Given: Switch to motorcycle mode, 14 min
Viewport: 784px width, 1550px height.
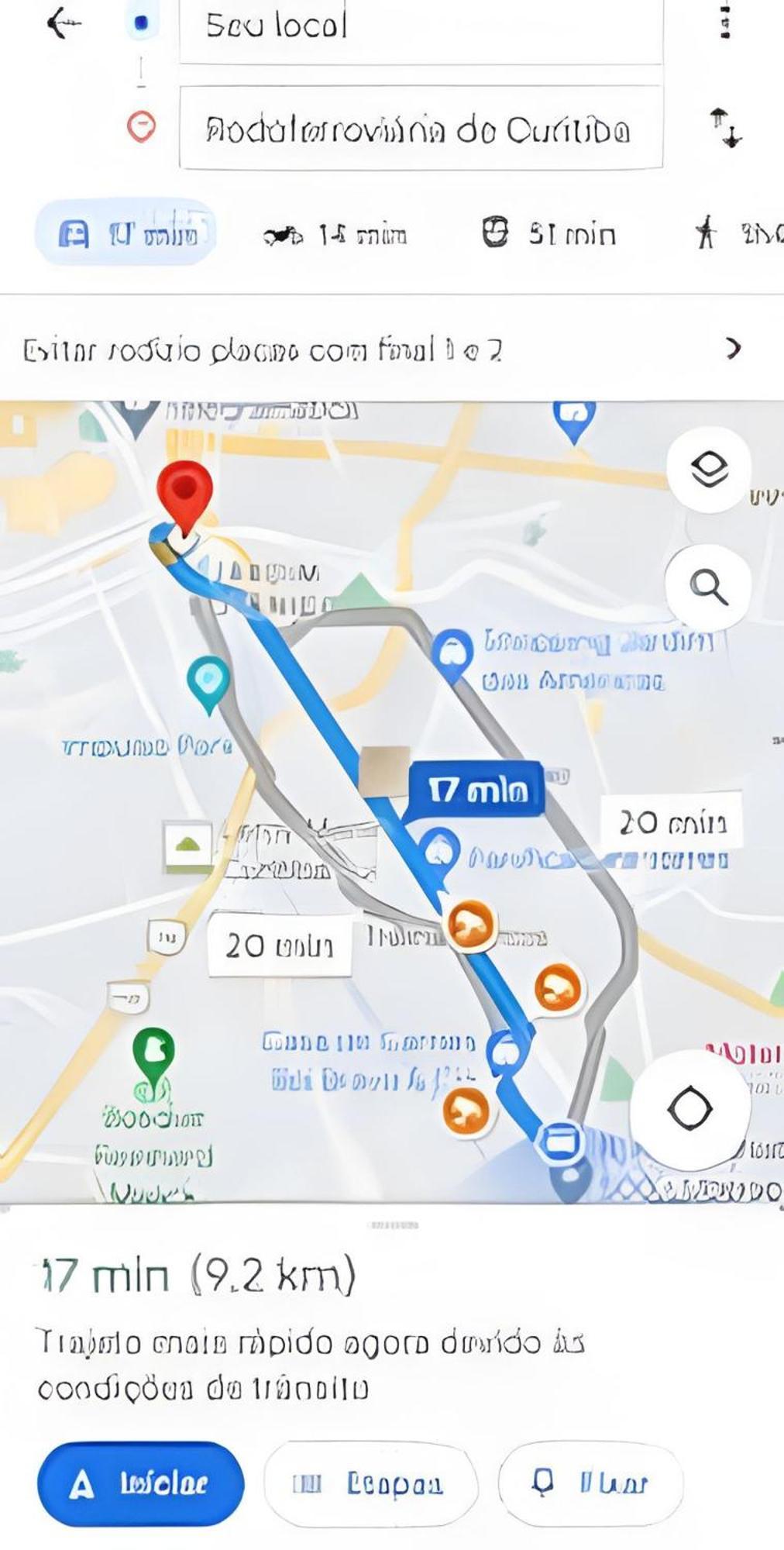Looking at the screenshot, I should click(x=335, y=235).
